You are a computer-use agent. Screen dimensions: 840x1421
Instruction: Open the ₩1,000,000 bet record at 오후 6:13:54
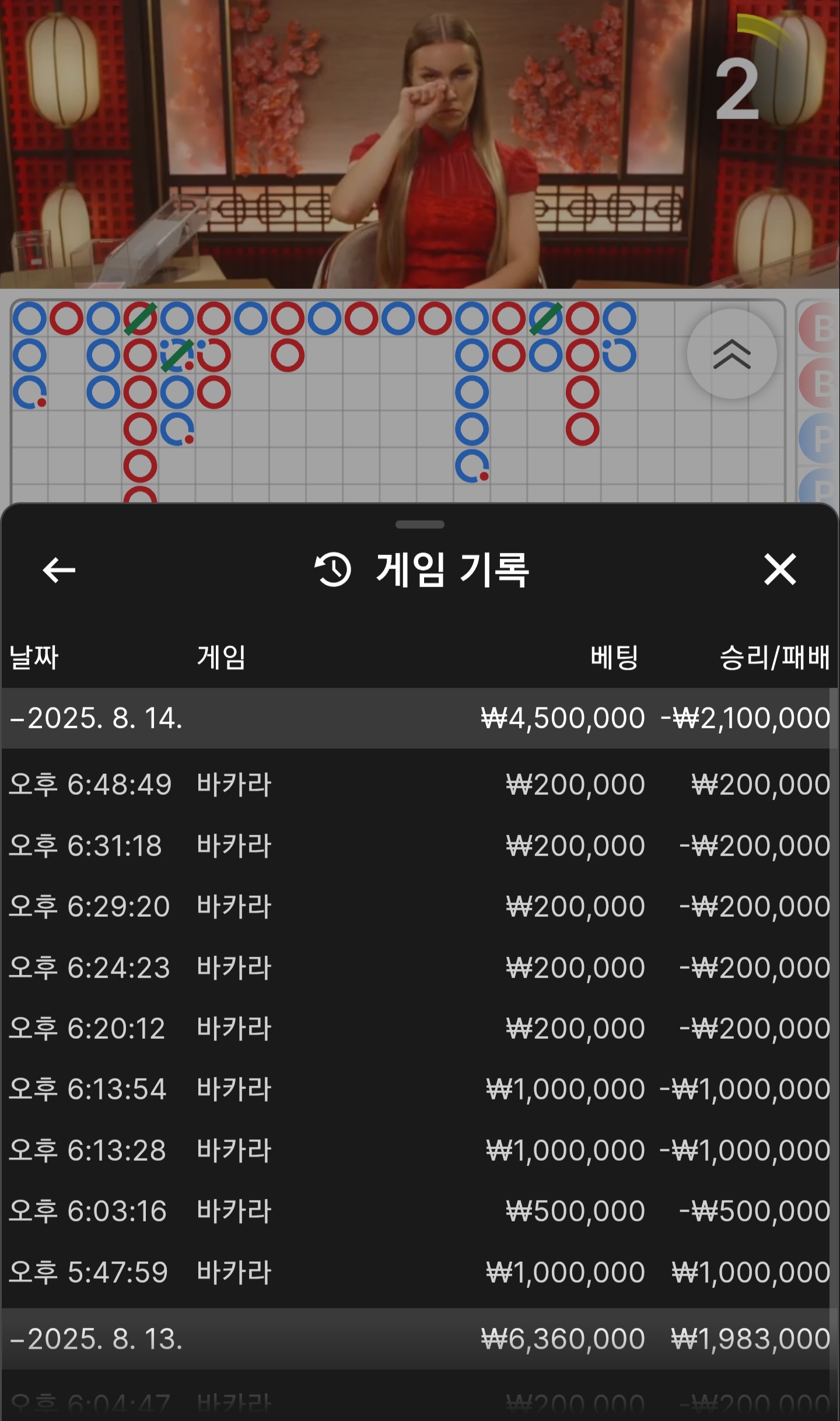(419, 1089)
